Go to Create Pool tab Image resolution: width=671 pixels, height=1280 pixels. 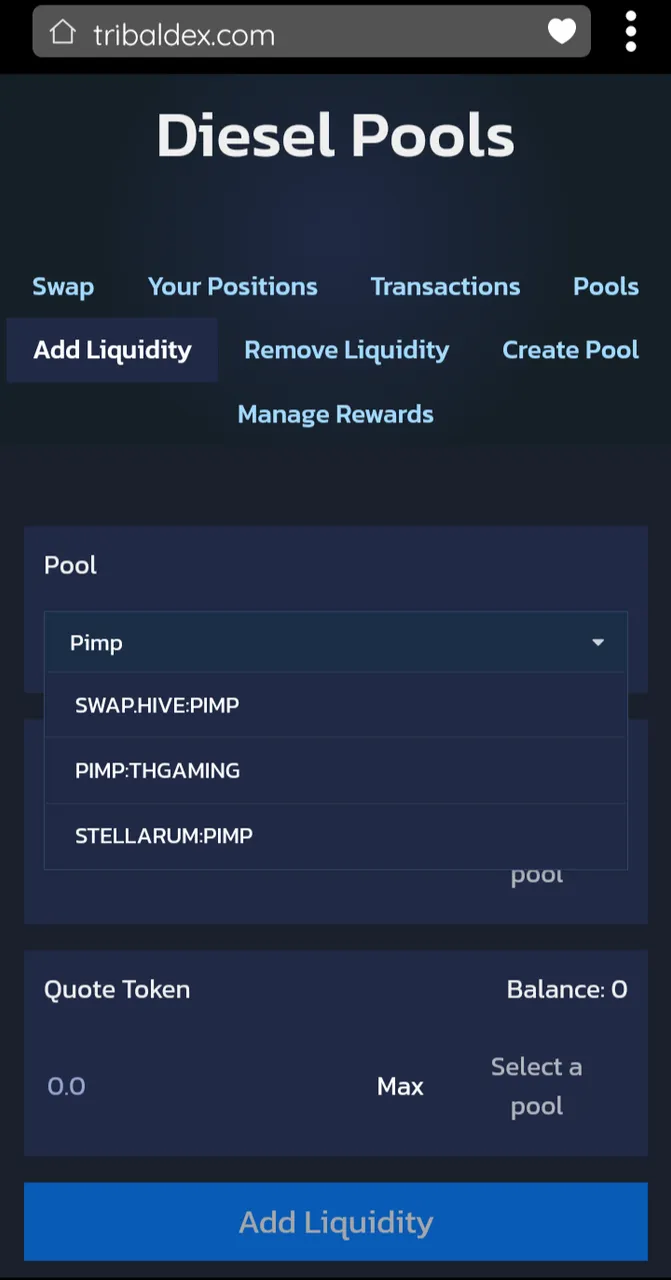pos(570,350)
